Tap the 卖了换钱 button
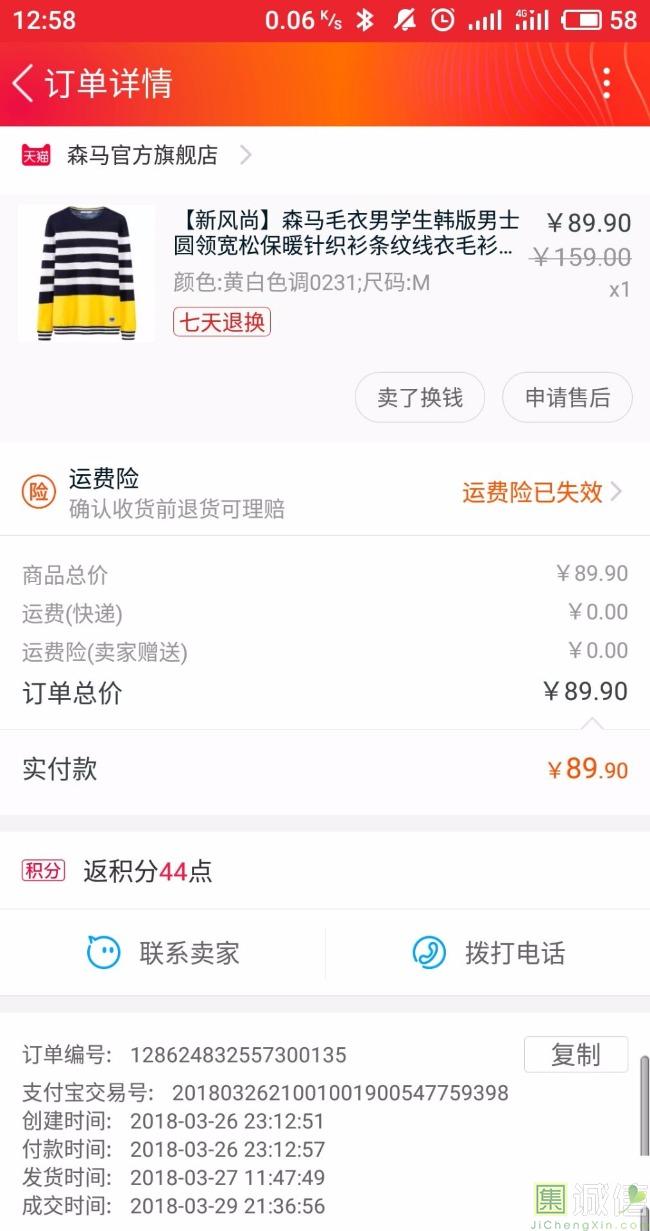 (420, 397)
